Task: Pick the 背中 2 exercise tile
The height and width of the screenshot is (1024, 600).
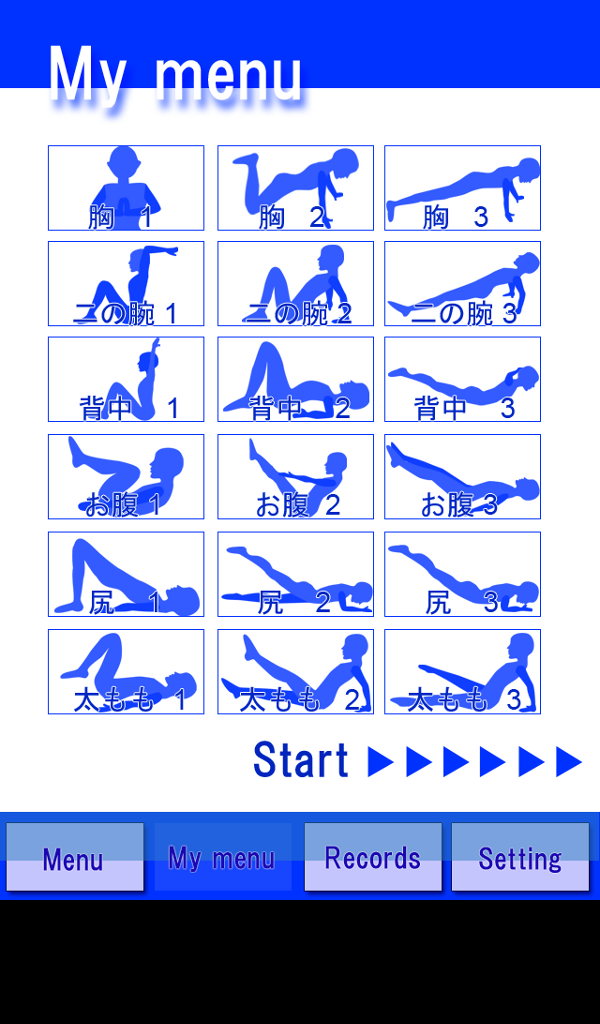Action: tap(296, 379)
